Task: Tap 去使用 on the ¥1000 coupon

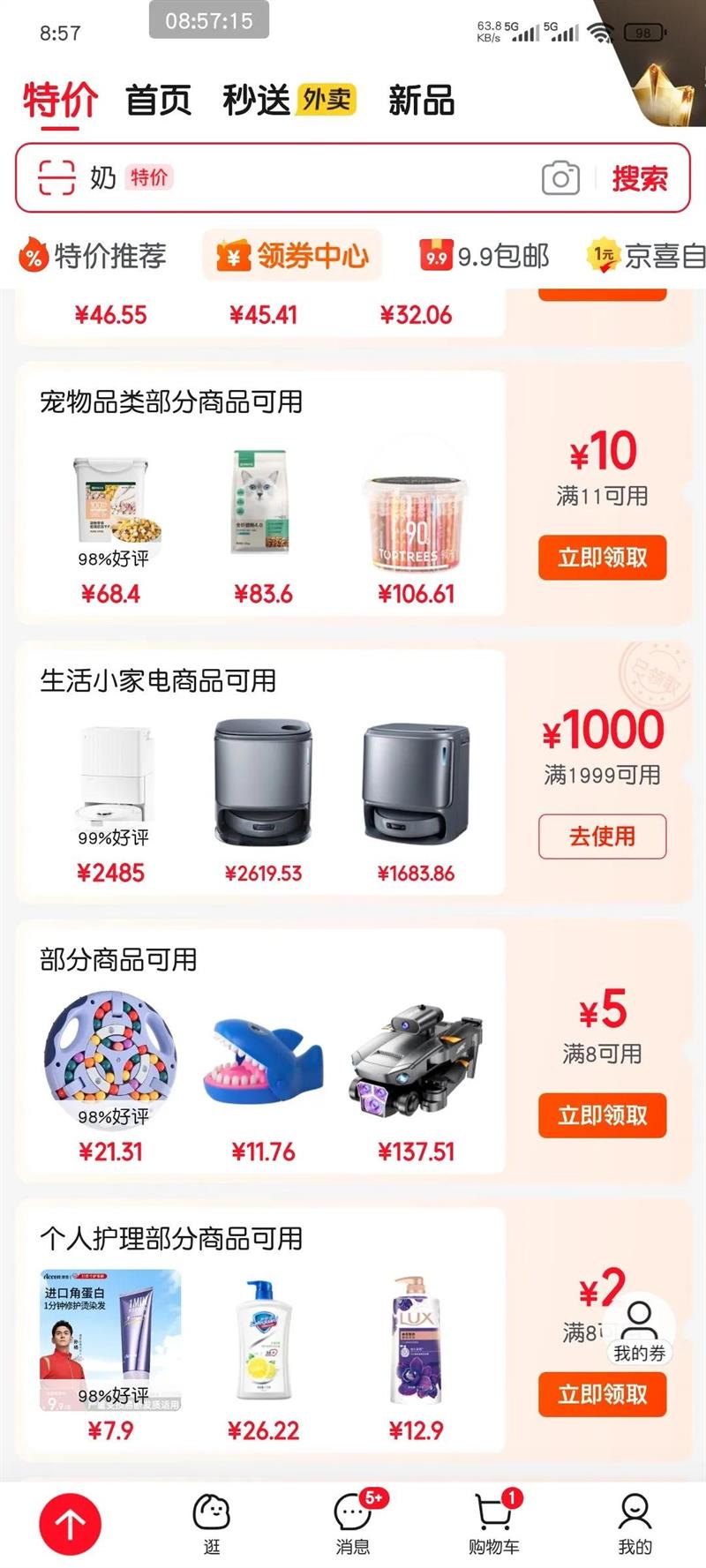Action: coord(602,836)
